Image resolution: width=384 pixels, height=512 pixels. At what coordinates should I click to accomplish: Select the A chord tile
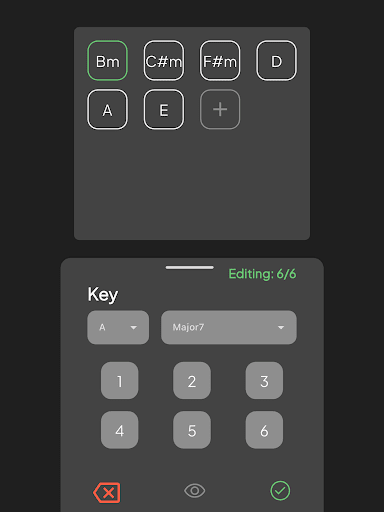pos(107,109)
